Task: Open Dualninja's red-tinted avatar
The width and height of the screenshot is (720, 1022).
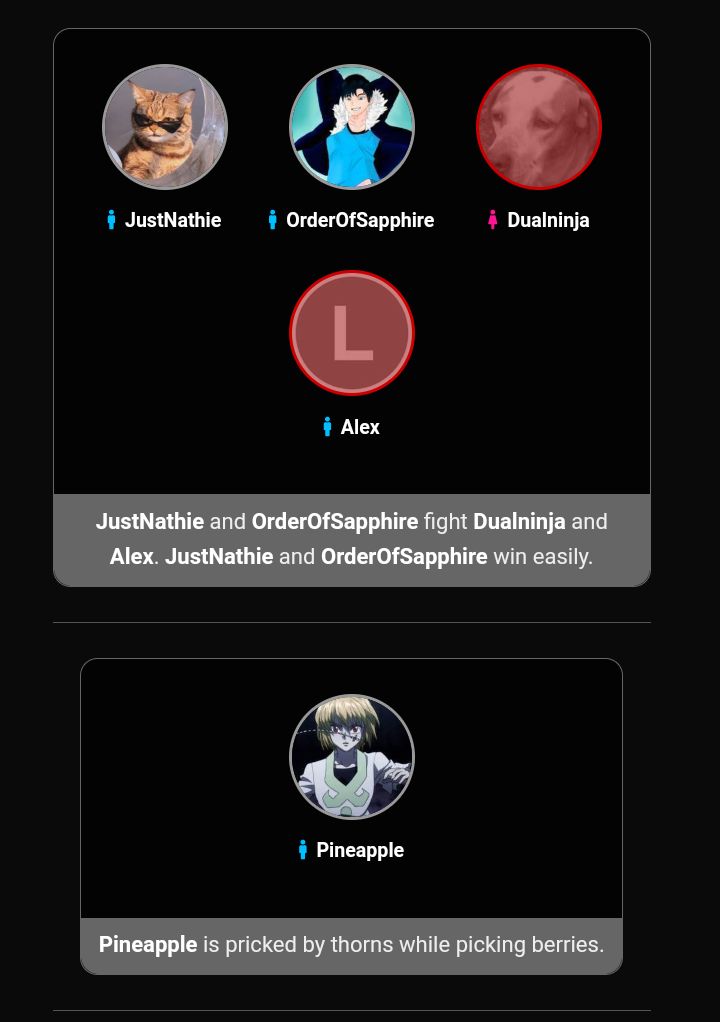Action: (x=539, y=127)
